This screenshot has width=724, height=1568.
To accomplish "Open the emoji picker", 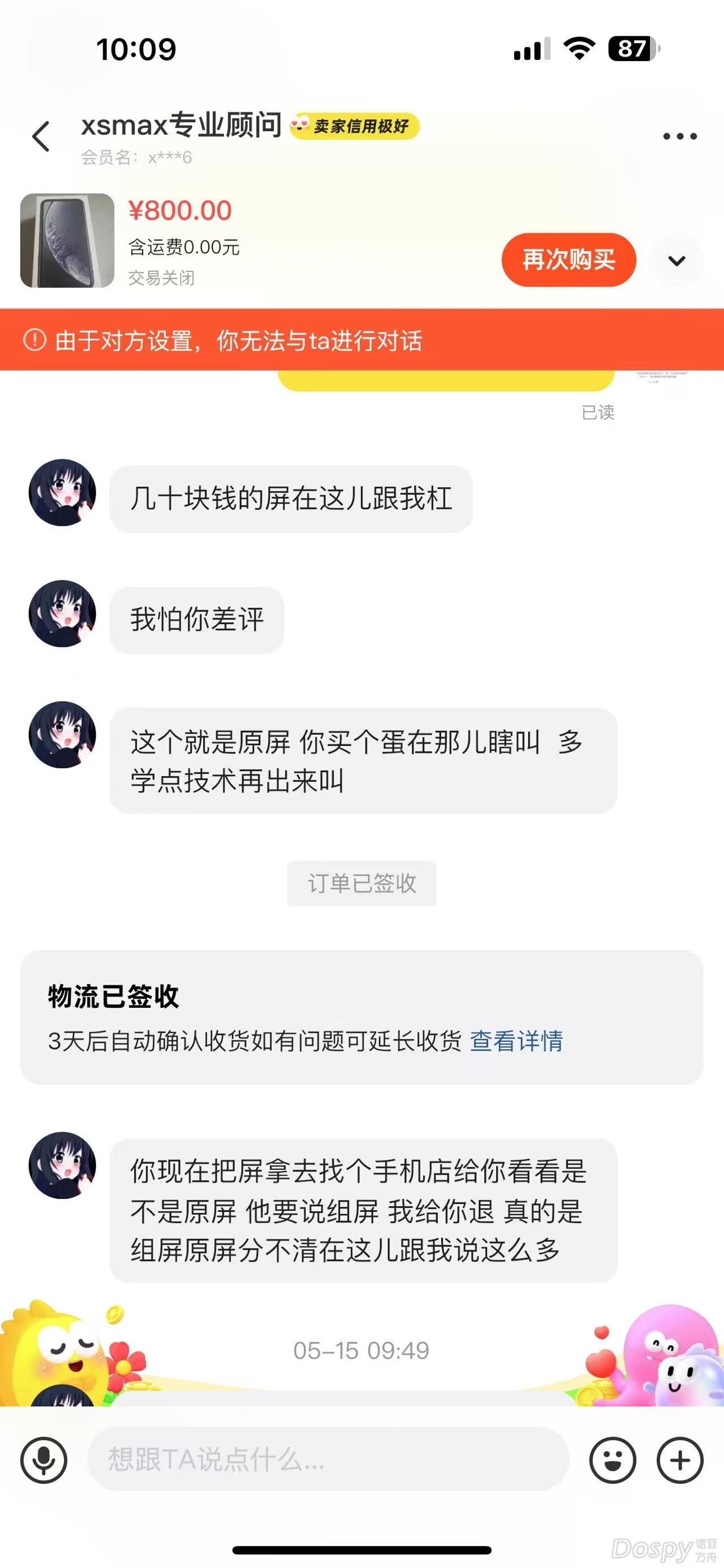I will tap(613, 1460).
